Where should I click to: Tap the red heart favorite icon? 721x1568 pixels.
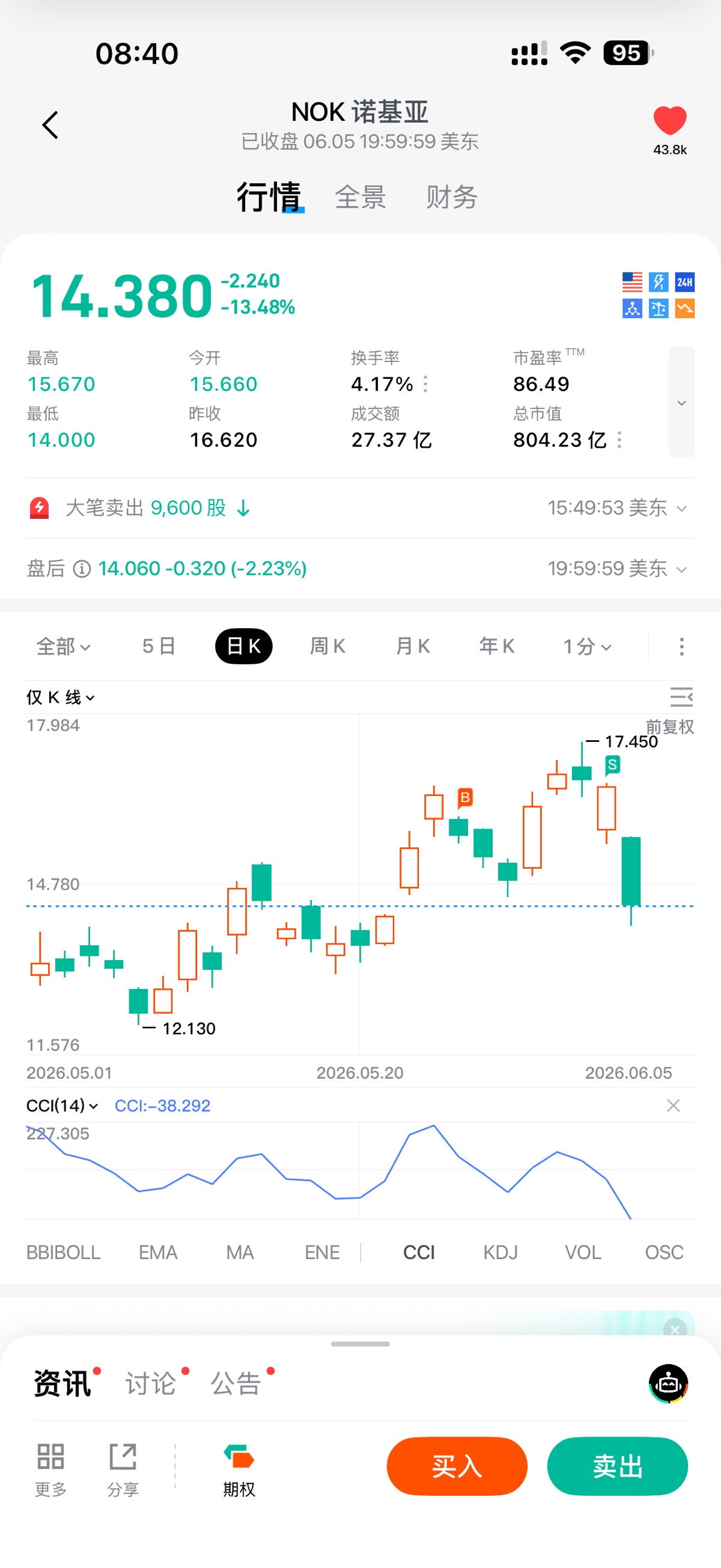click(x=669, y=120)
